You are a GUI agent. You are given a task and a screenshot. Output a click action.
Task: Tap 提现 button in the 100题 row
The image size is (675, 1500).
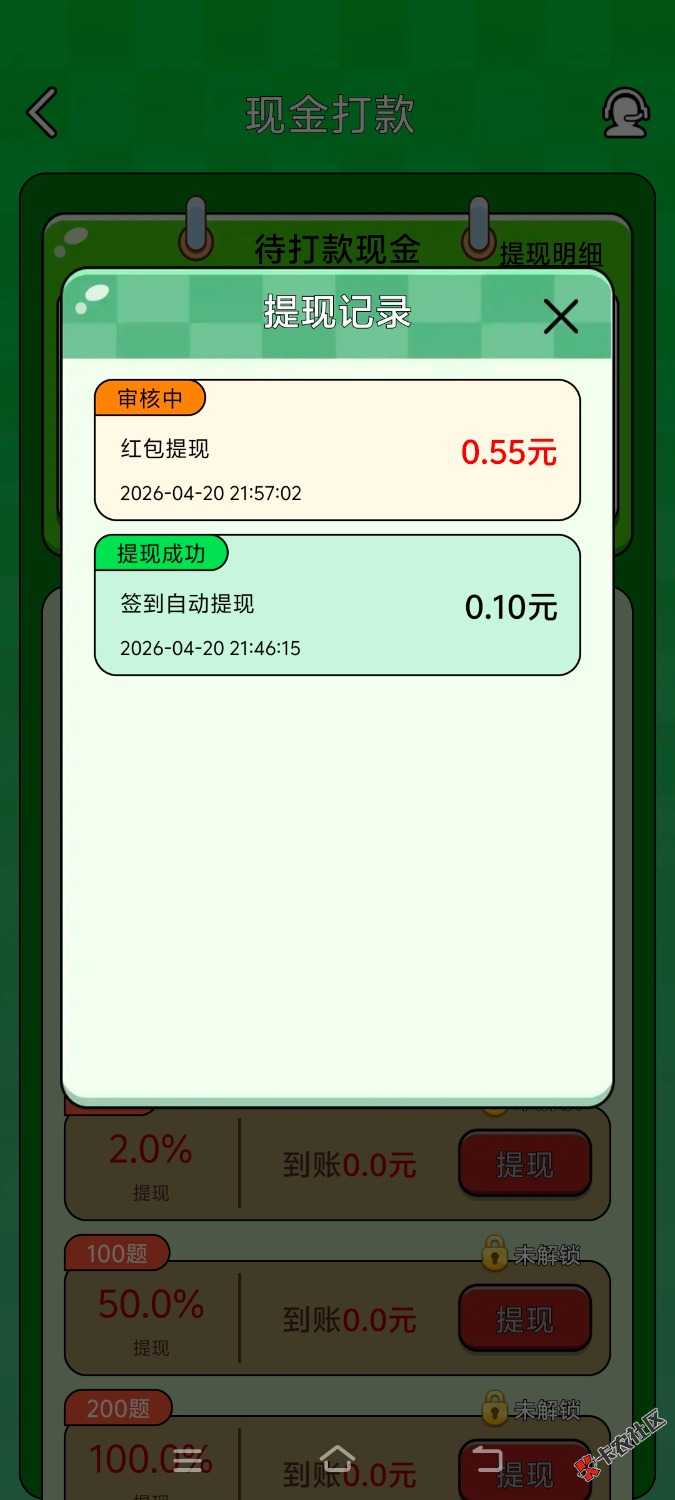click(x=524, y=1319)
